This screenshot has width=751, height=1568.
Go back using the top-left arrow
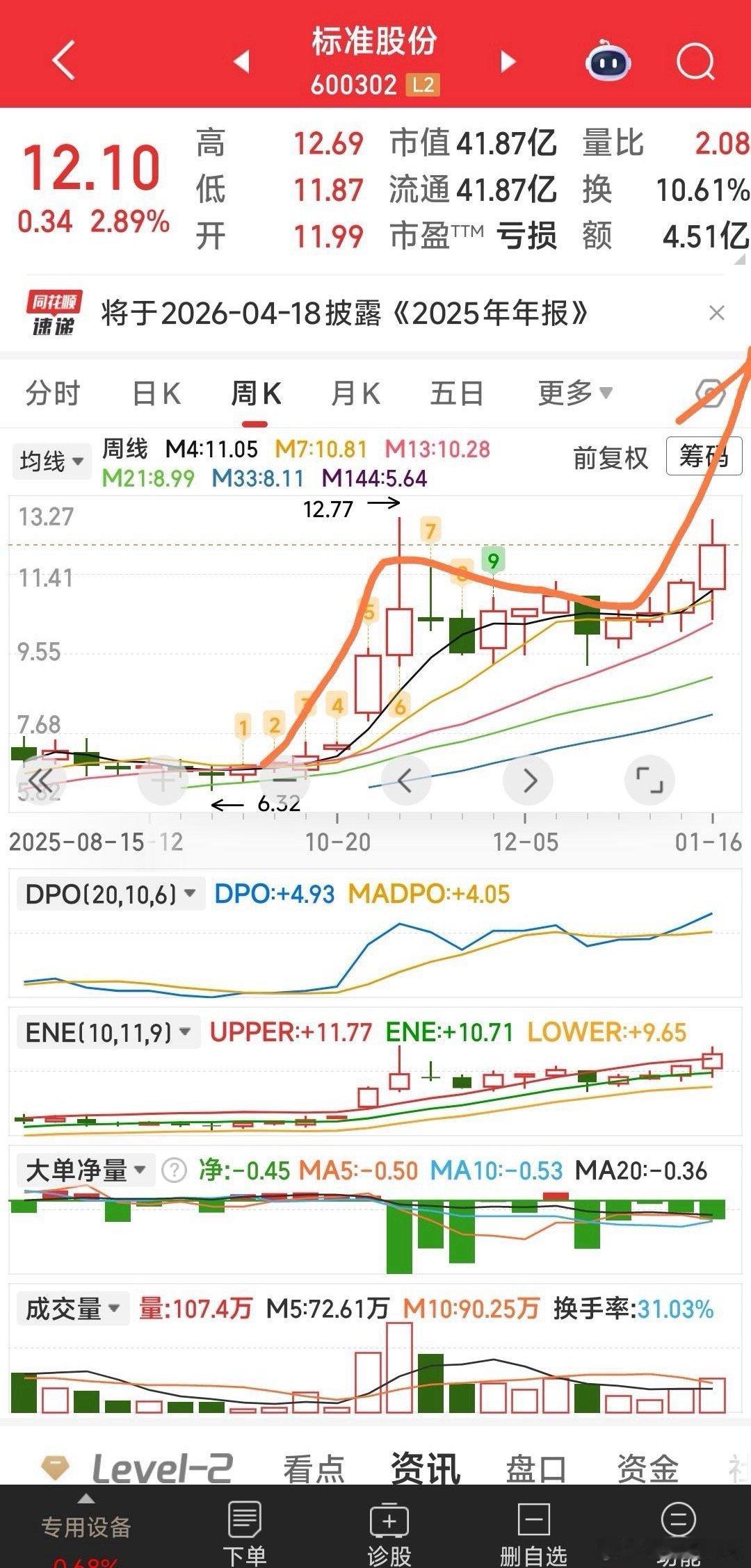click(x=64, y=61)
